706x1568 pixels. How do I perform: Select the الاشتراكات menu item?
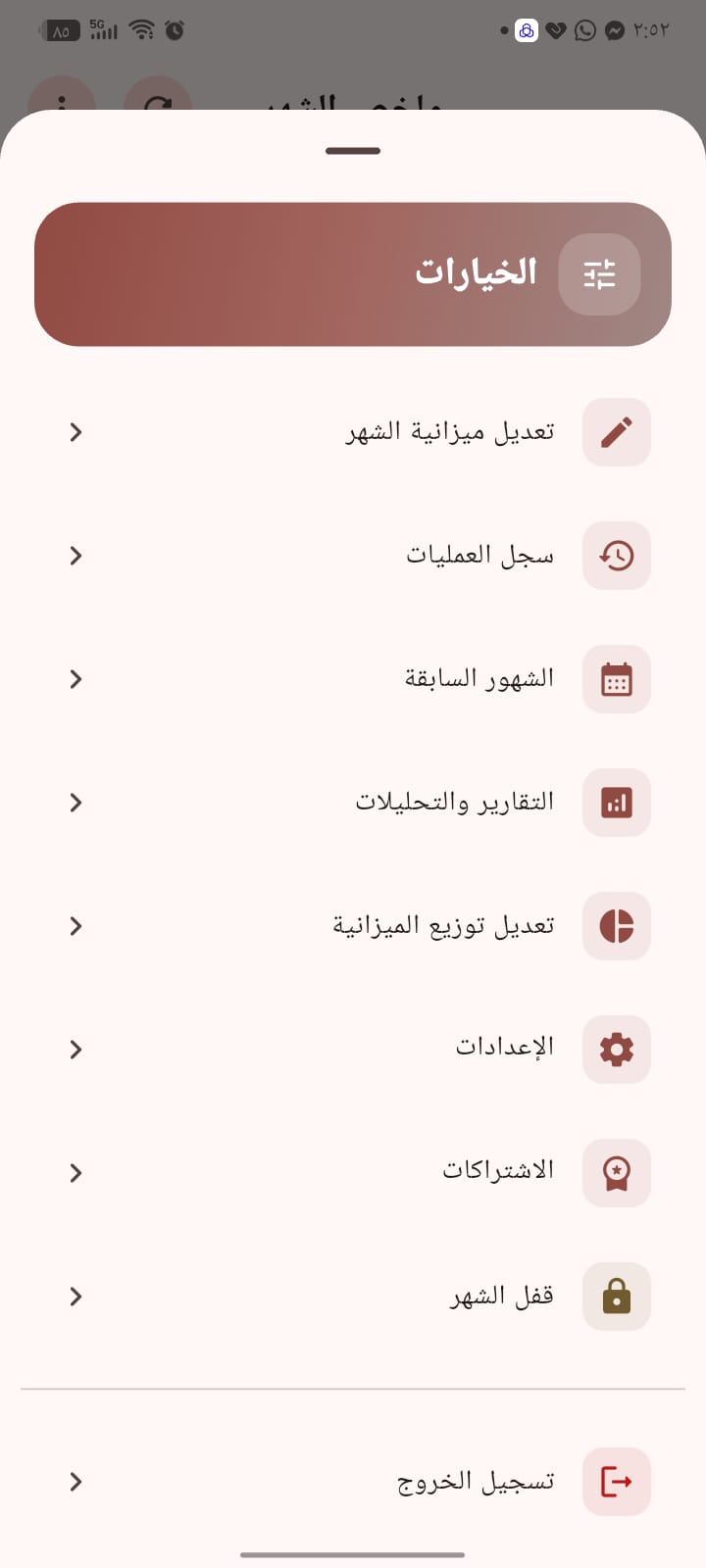497,1171
